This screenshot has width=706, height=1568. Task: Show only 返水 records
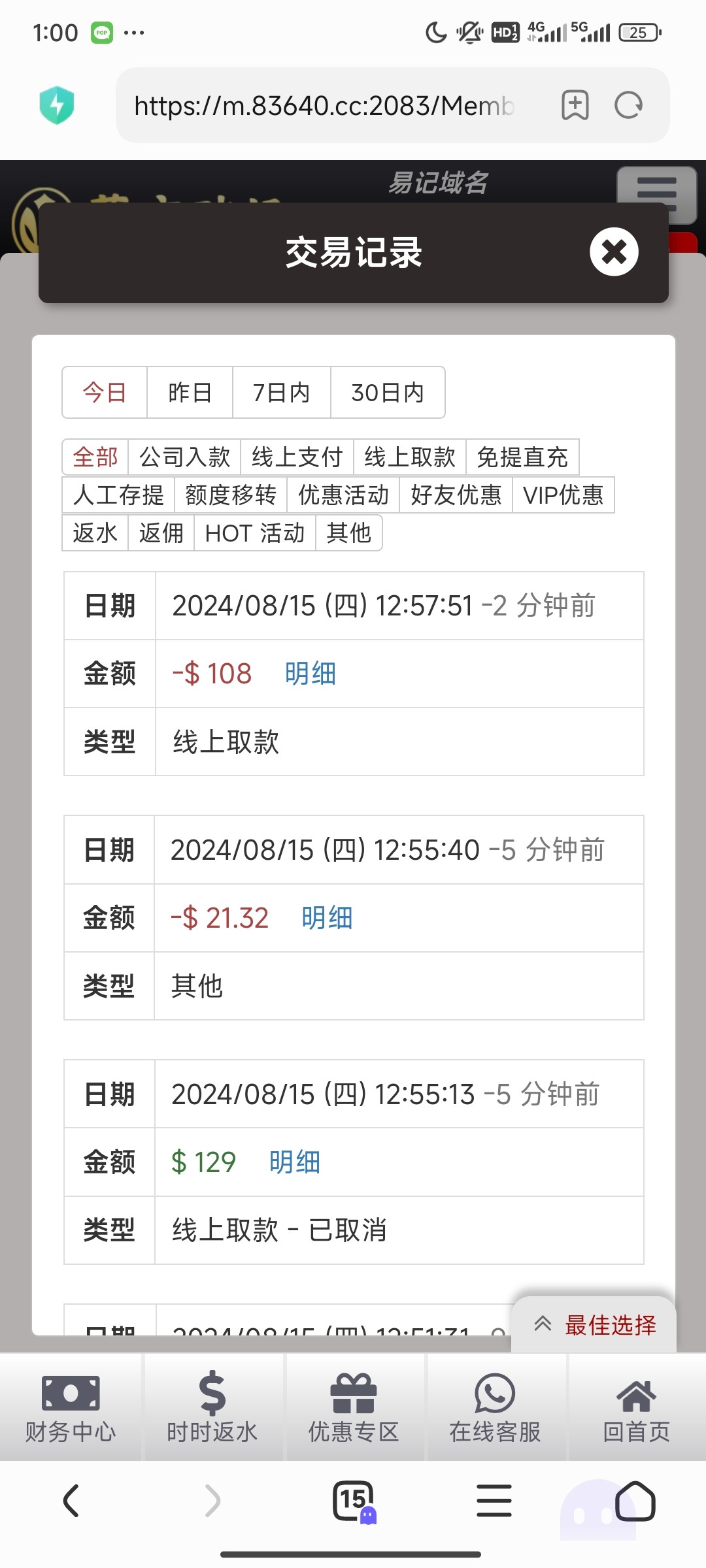tap(95, 532)
